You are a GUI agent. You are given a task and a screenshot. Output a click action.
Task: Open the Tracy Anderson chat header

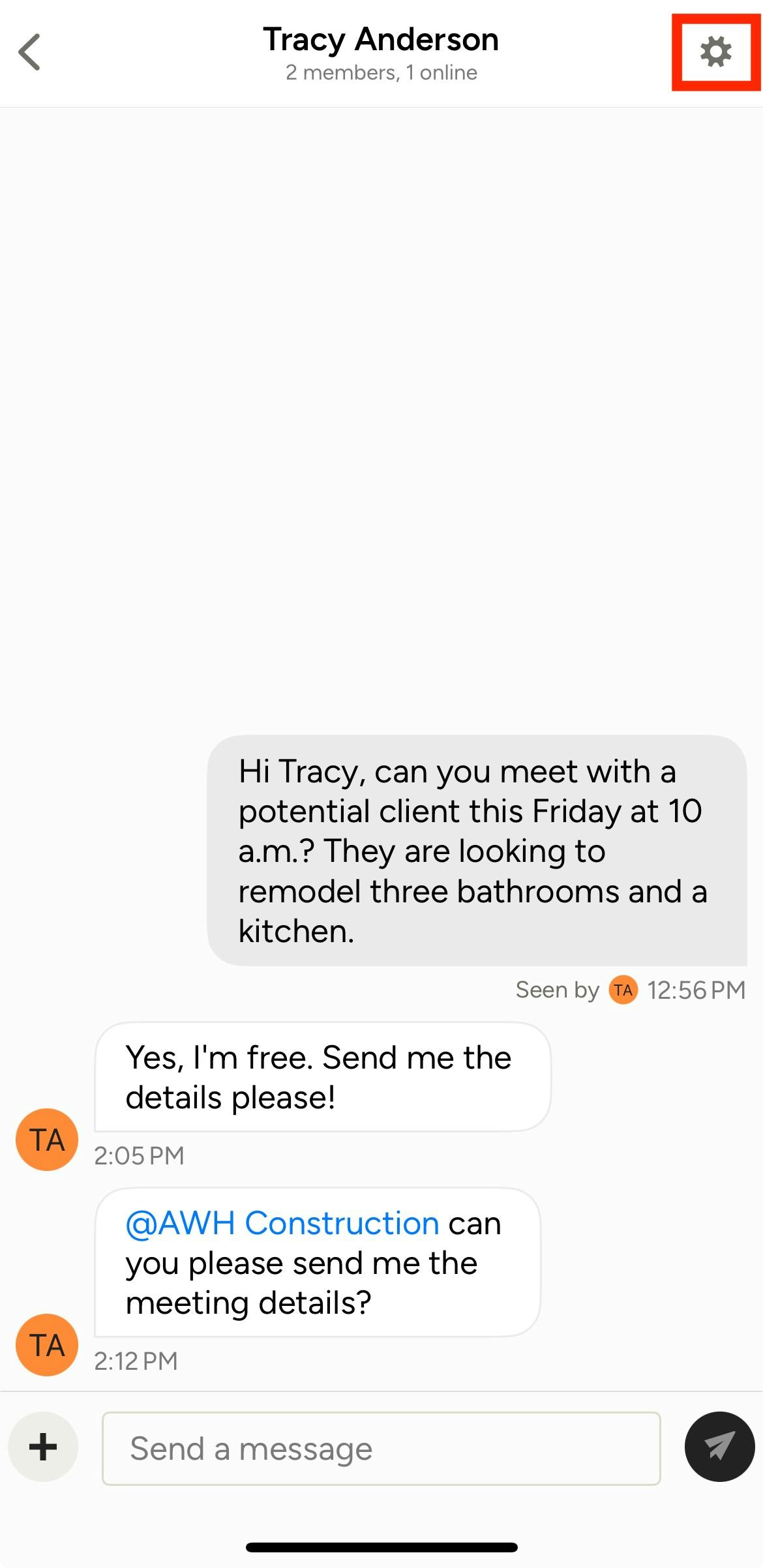[x=381, y=52]
